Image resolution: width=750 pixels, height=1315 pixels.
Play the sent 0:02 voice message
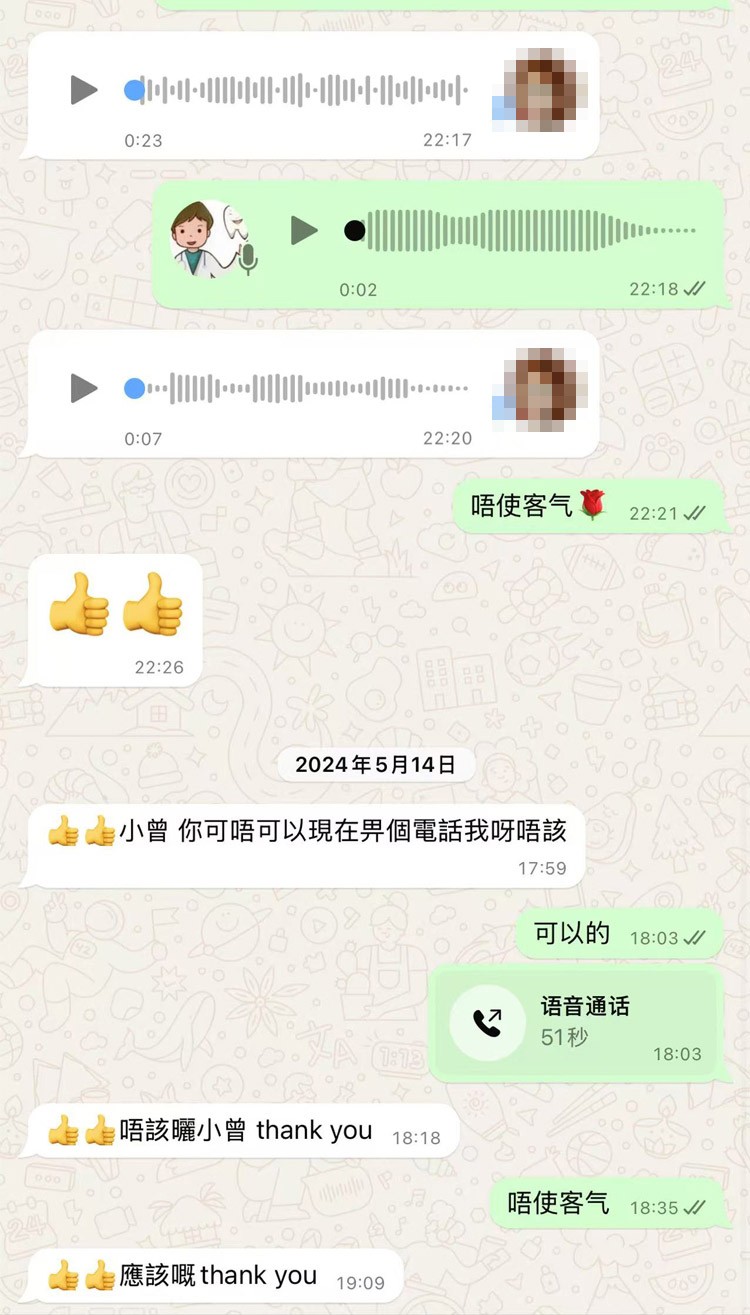pyautogui.click(x=304, y=231)
